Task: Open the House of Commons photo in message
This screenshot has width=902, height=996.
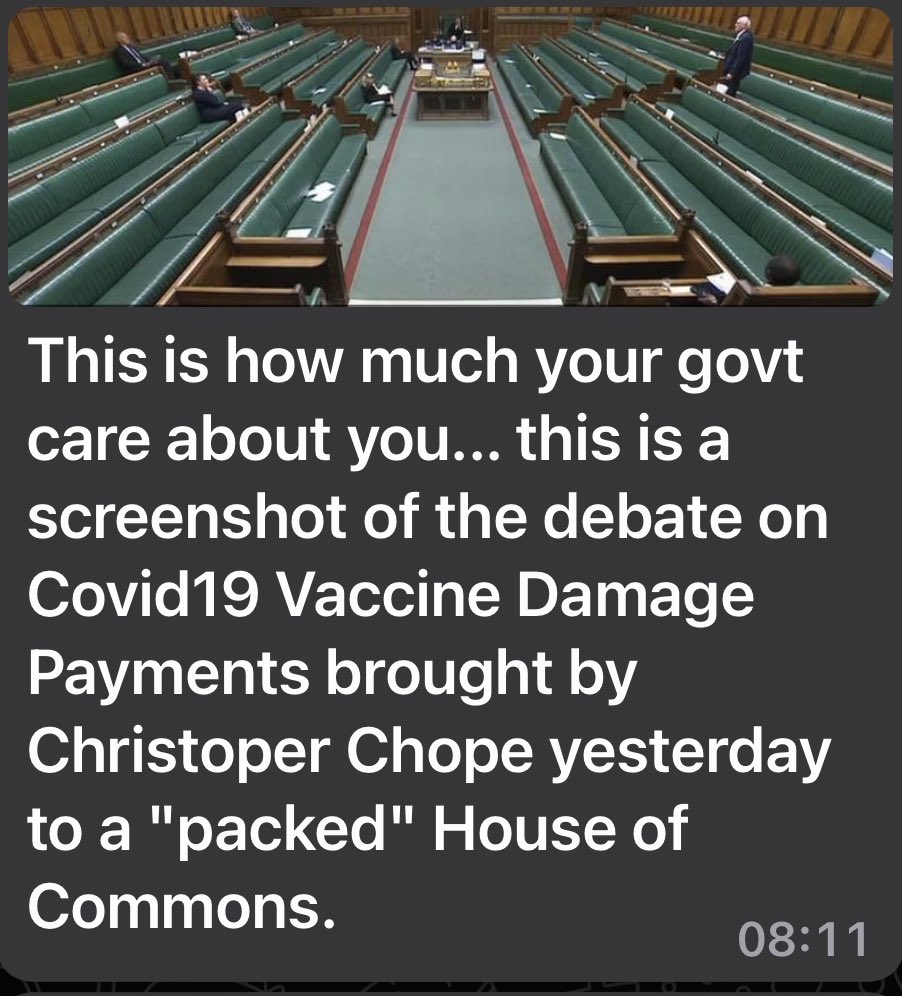Action: 450,155
